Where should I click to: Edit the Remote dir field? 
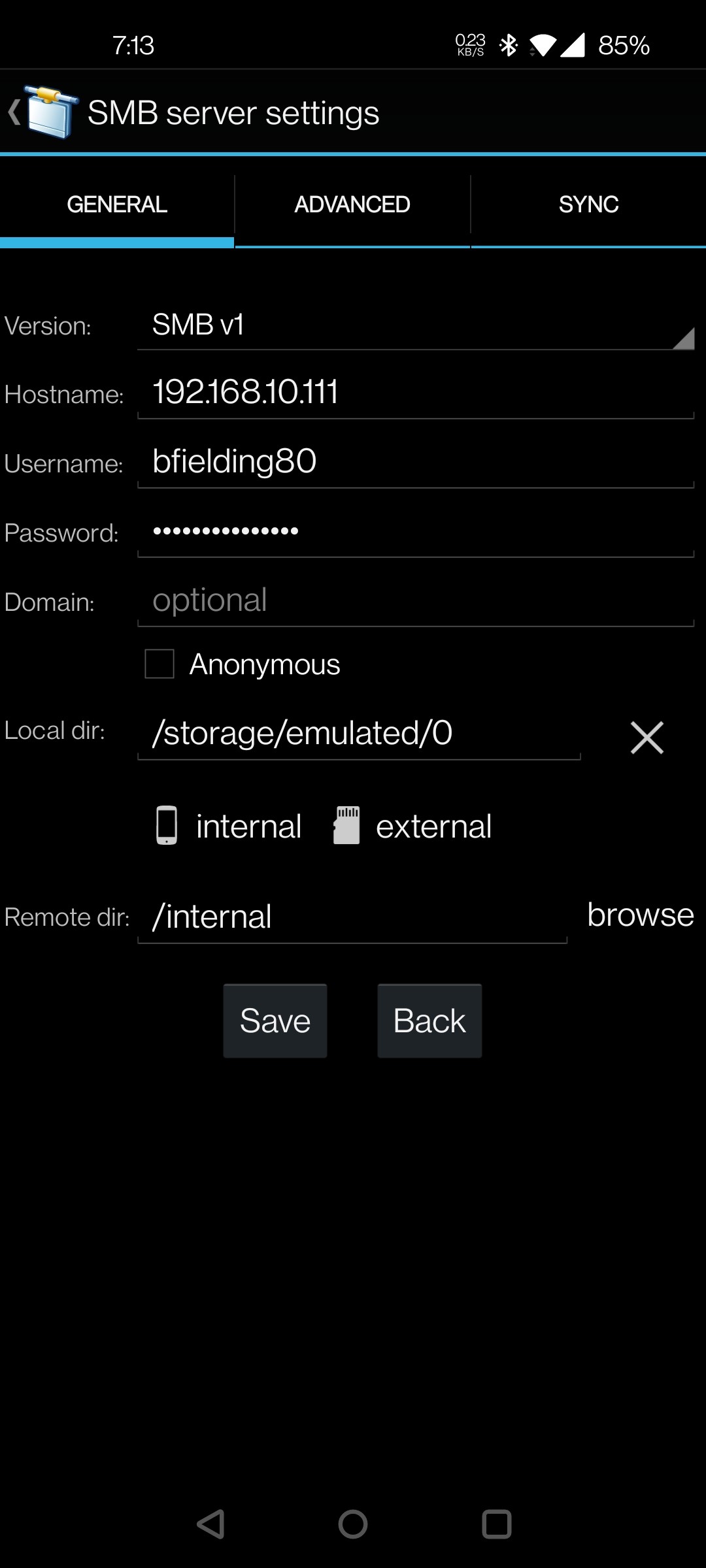(x=352, y=917)
